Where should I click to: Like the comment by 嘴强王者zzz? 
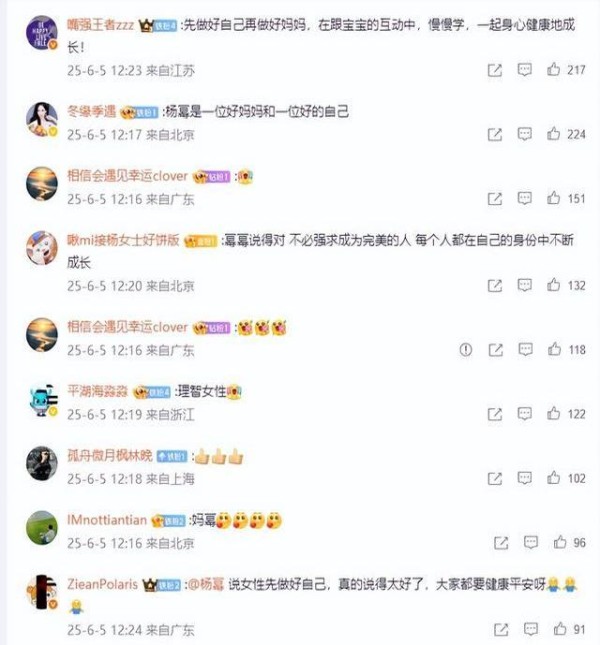click(553, 70)
